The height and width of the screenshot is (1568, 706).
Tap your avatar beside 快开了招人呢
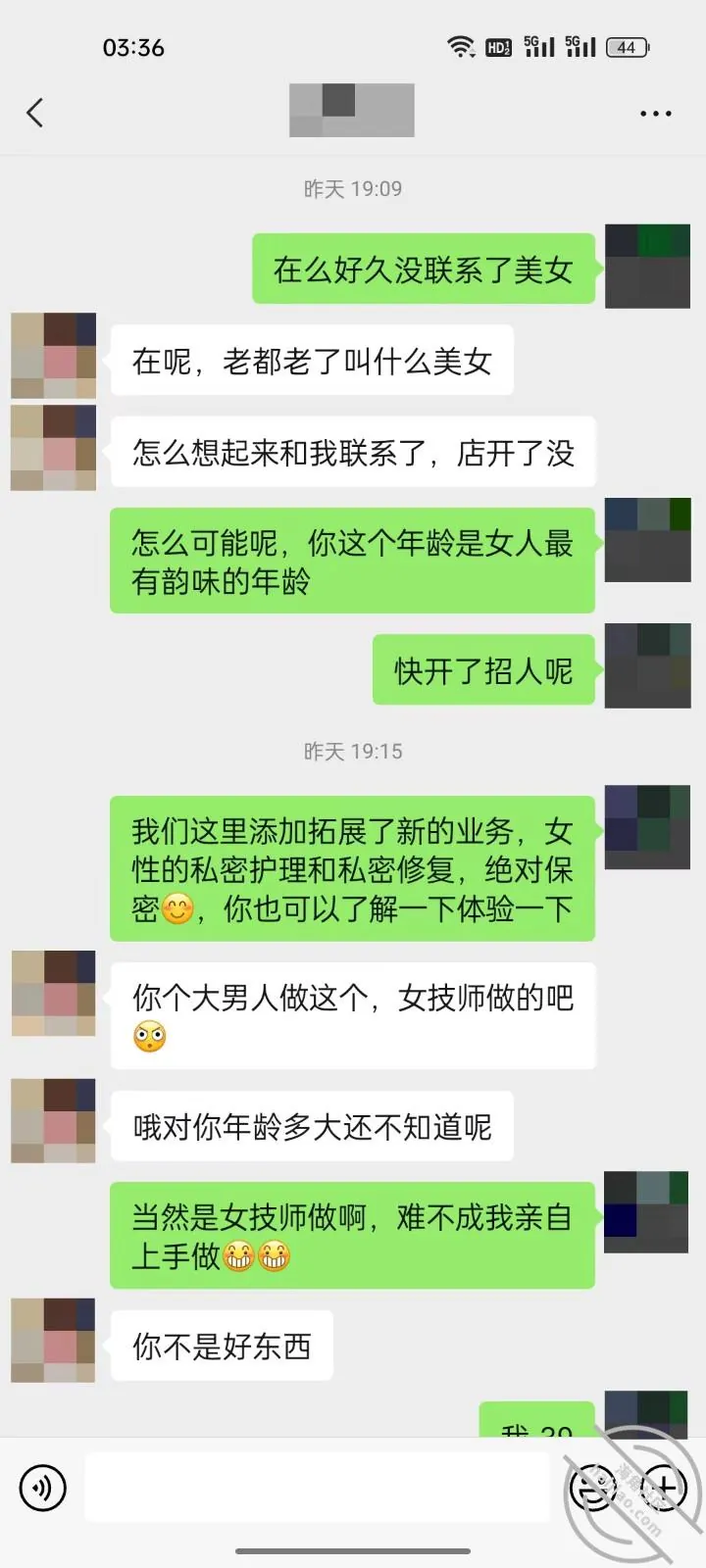[648, 664]
